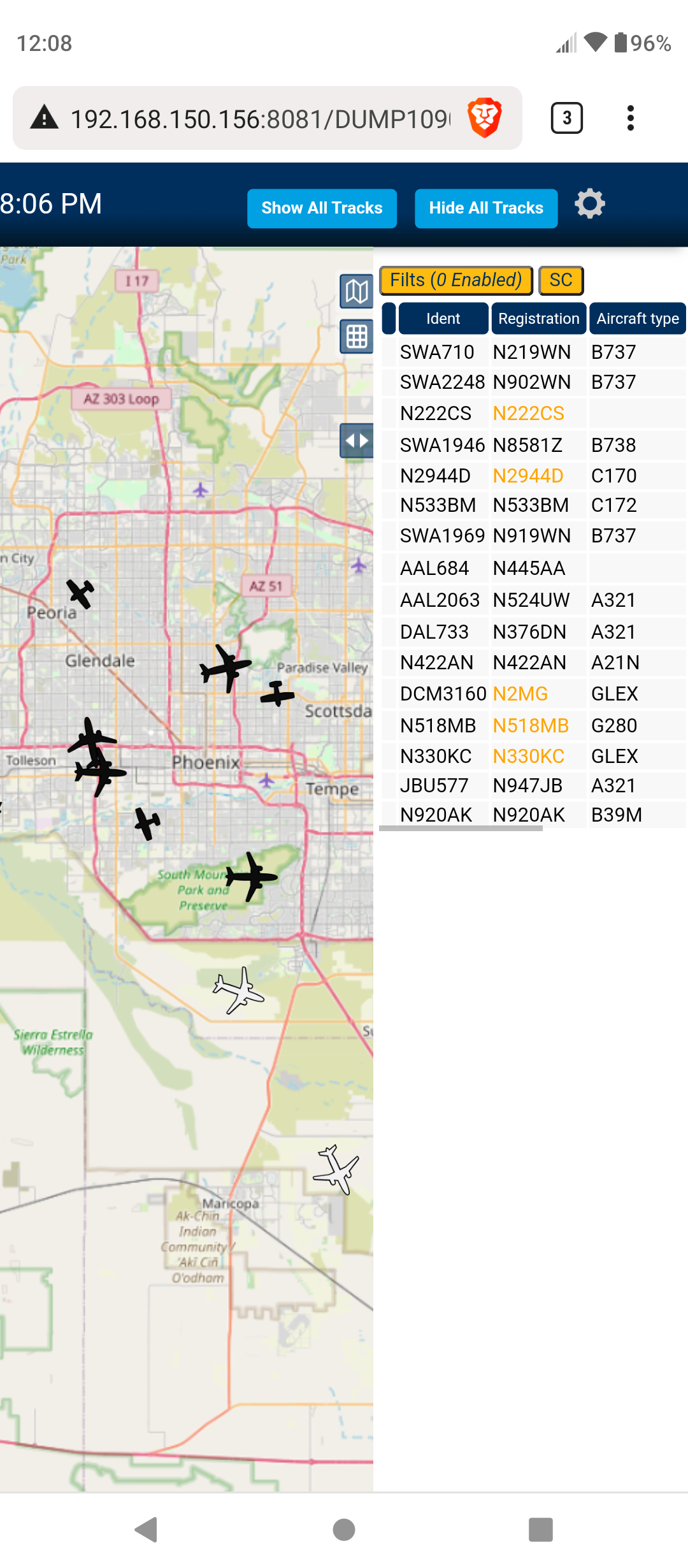Tap the SC button
The width and height of the screenshot is (688, 1568).
(x=561, y=280)
